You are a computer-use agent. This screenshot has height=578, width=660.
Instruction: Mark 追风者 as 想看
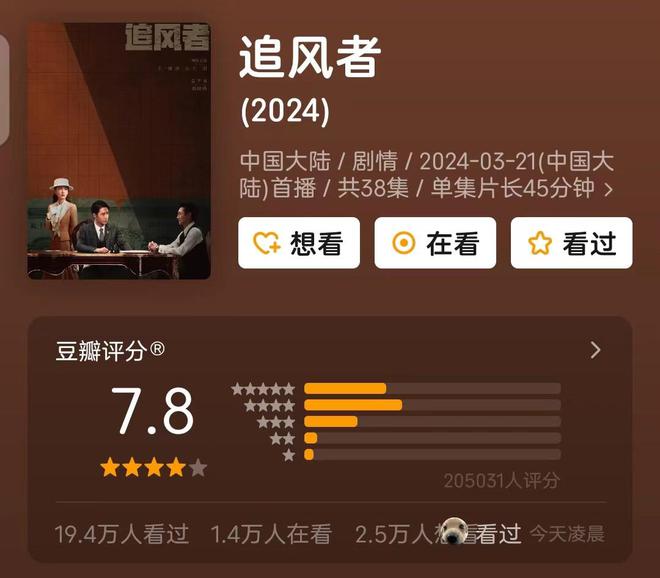coord(299,243)
